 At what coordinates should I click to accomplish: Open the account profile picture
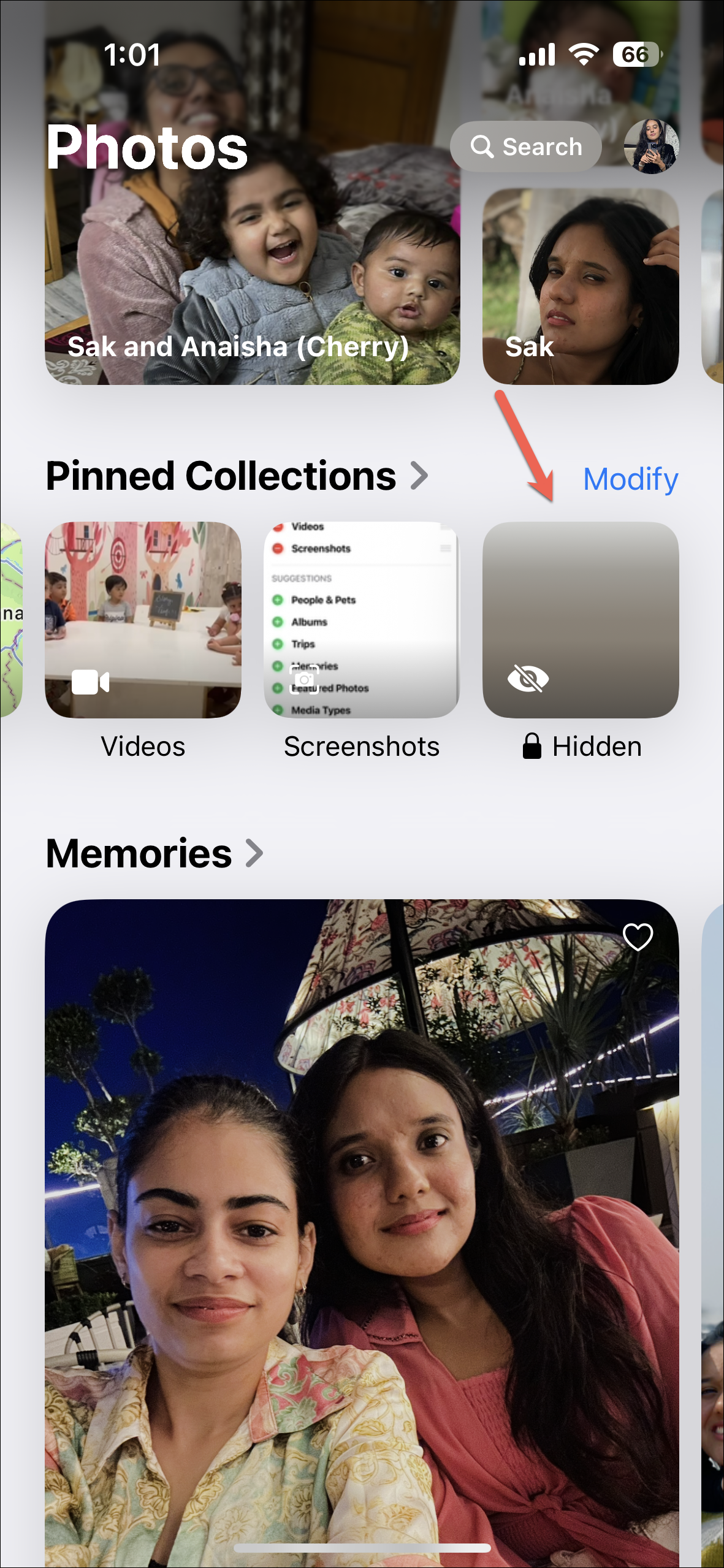651,147
